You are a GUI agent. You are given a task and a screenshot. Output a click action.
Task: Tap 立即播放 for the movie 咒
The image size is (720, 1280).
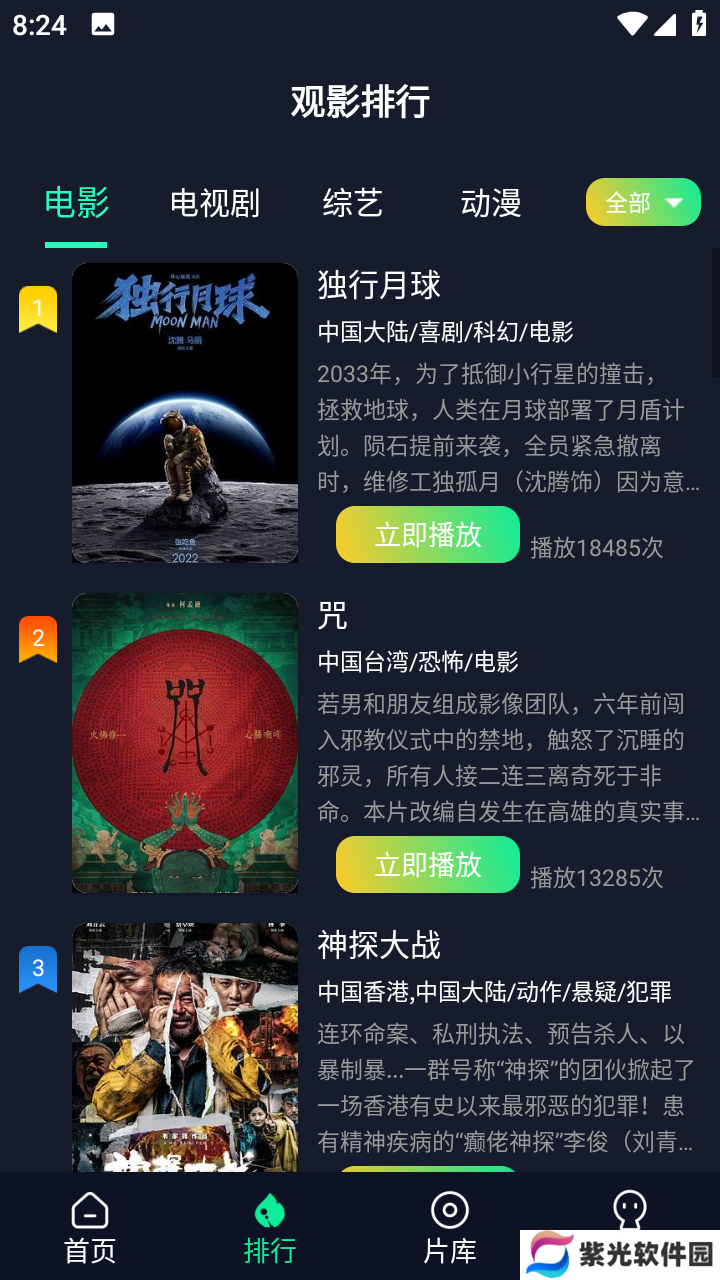[x=428, y=864]
